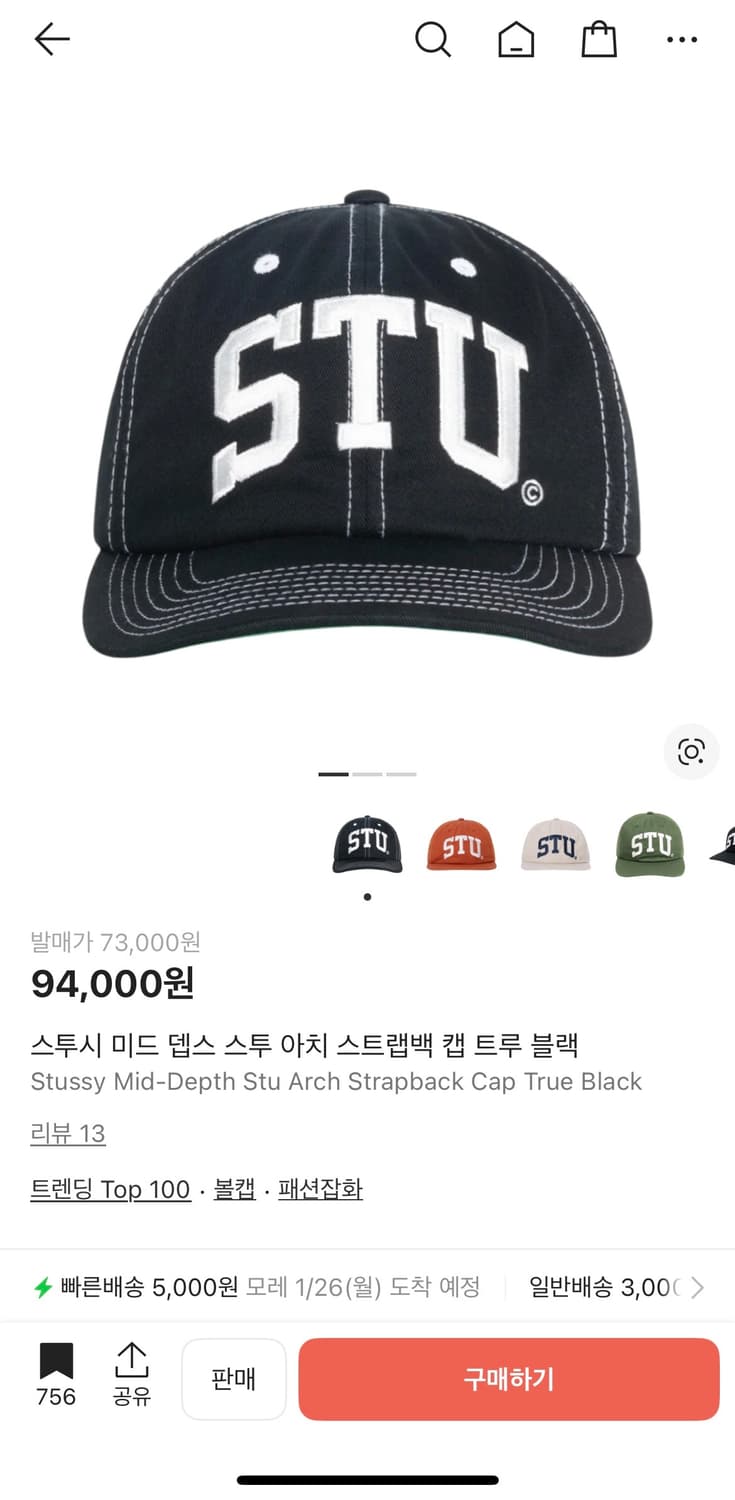Go to the home screen icon

tap(516, 40)
